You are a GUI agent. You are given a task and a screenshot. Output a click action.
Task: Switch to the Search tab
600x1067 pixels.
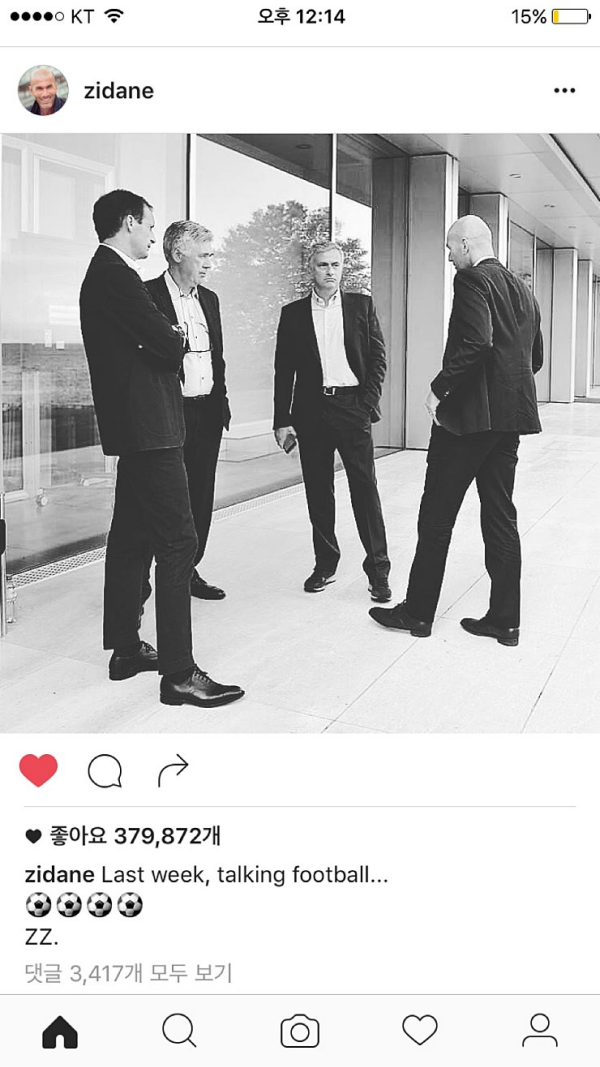pyautogui.click(x=179, y=1030)
